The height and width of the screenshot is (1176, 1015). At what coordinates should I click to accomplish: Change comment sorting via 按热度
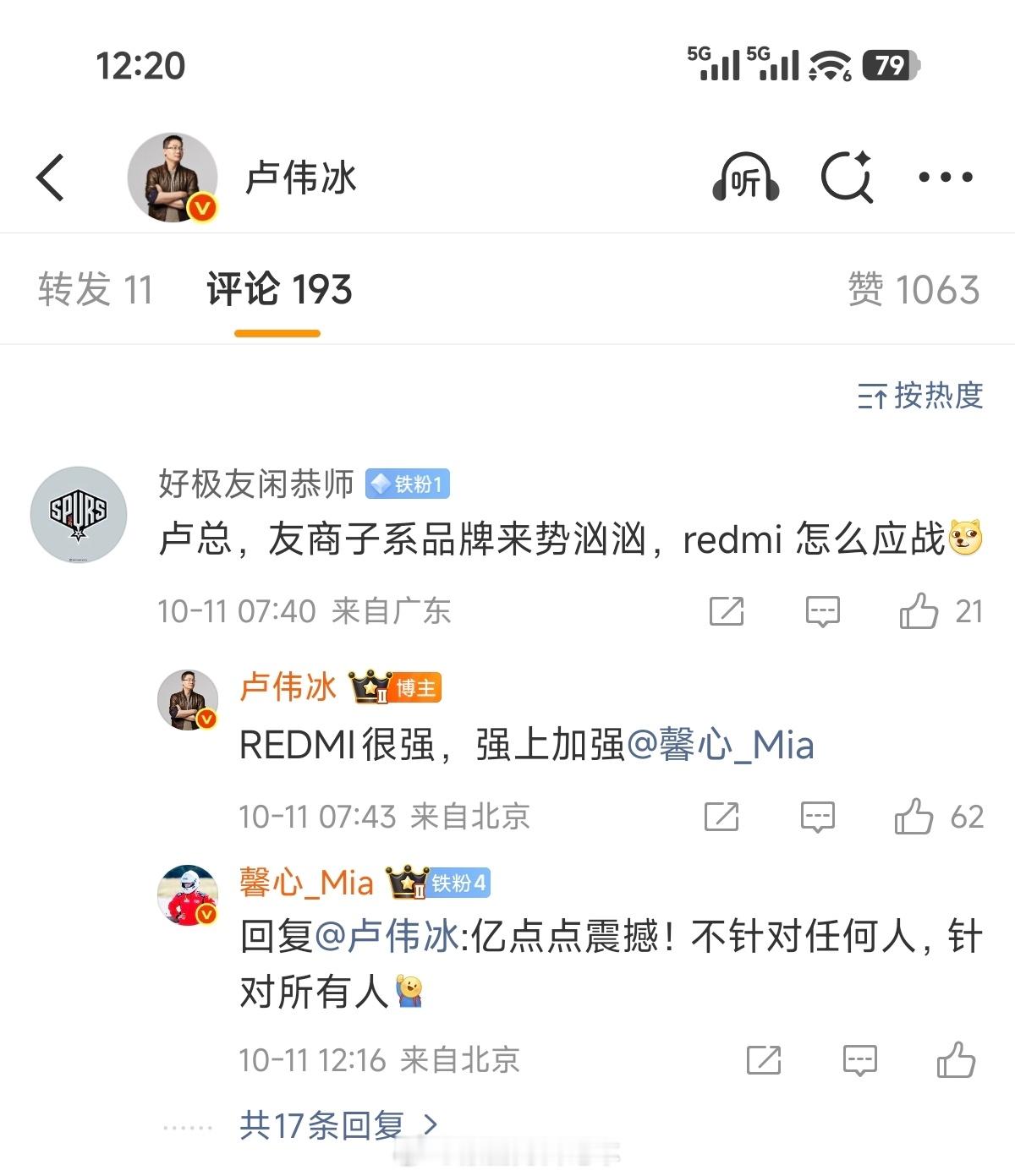[x=920, y=395]
